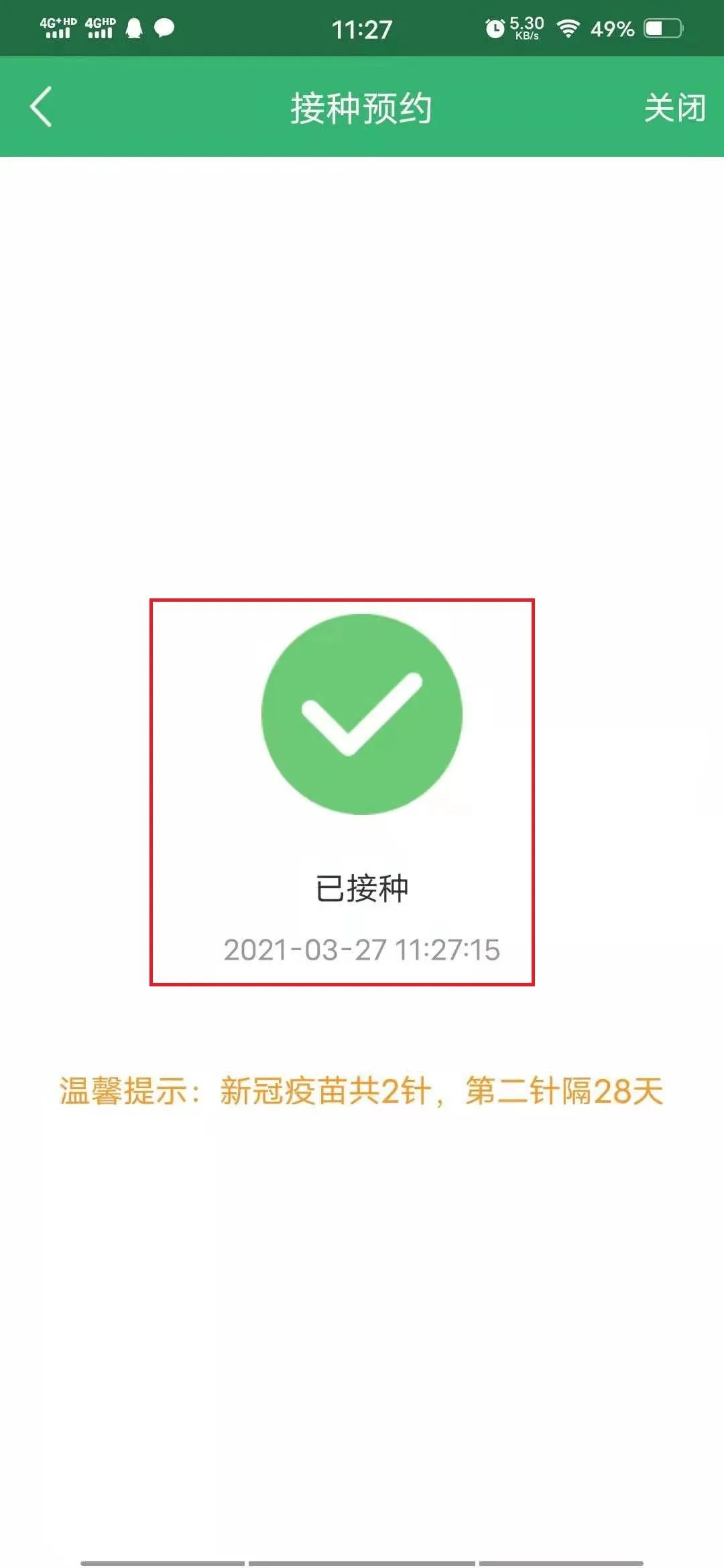Go back using the header arrow
This screenshot has width=724, height=1568.
(x=42, y=107)
